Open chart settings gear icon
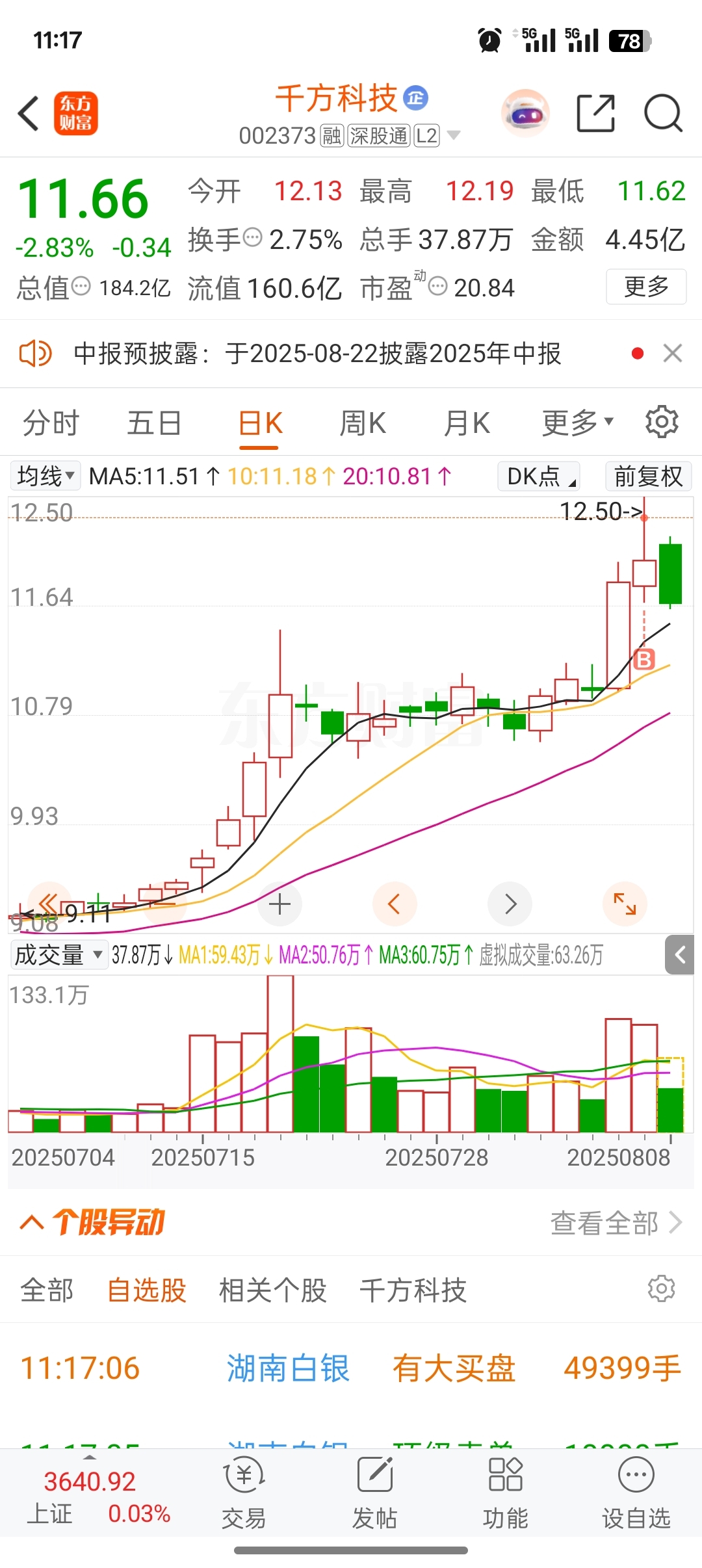 coord(662,423)
